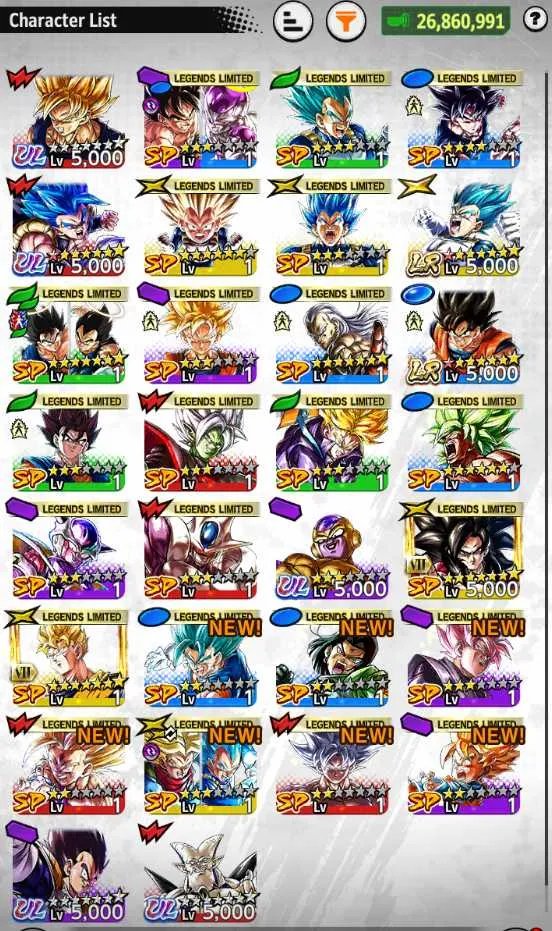Choose the red Cooler Legends Limited card

tap(200, 550)
